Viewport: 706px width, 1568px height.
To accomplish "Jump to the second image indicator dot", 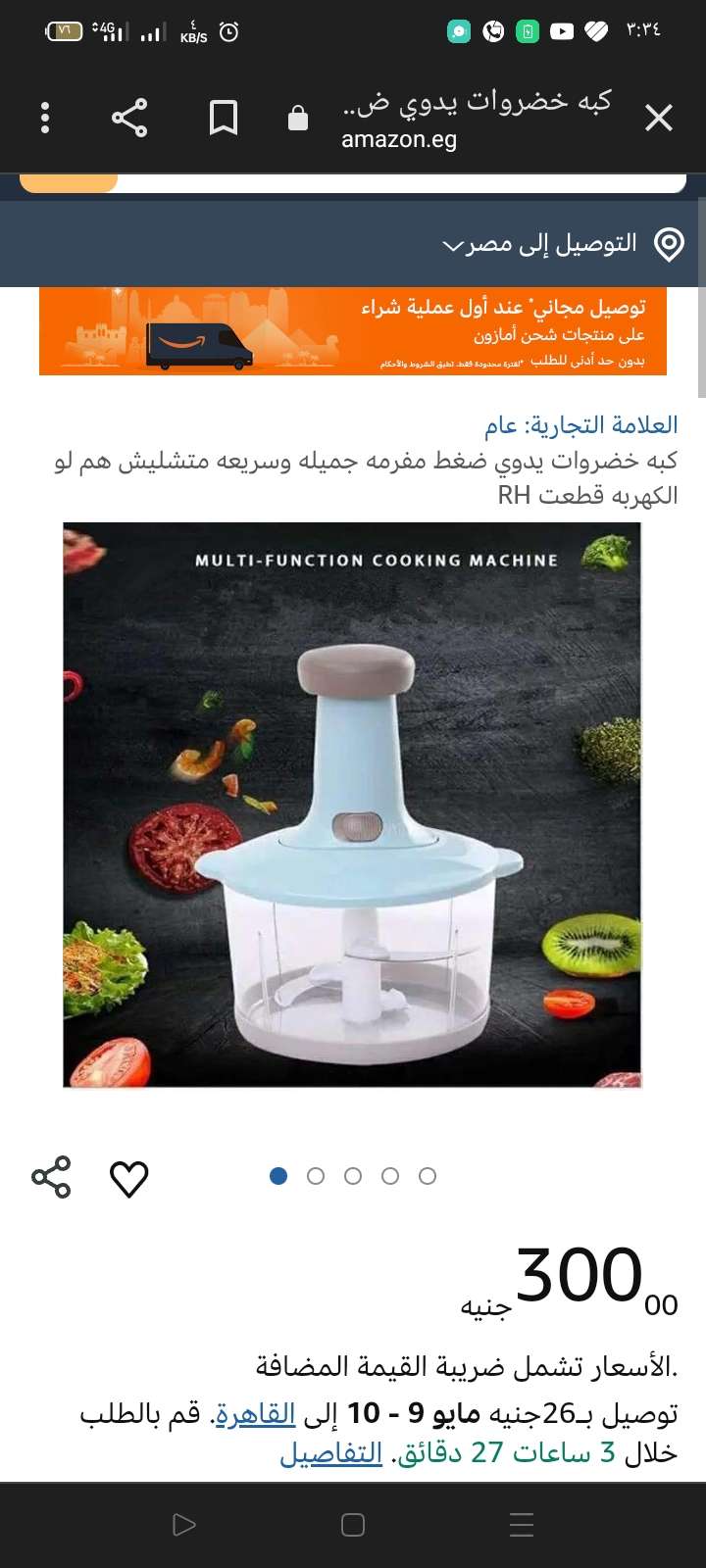I will coord(316,1176).
